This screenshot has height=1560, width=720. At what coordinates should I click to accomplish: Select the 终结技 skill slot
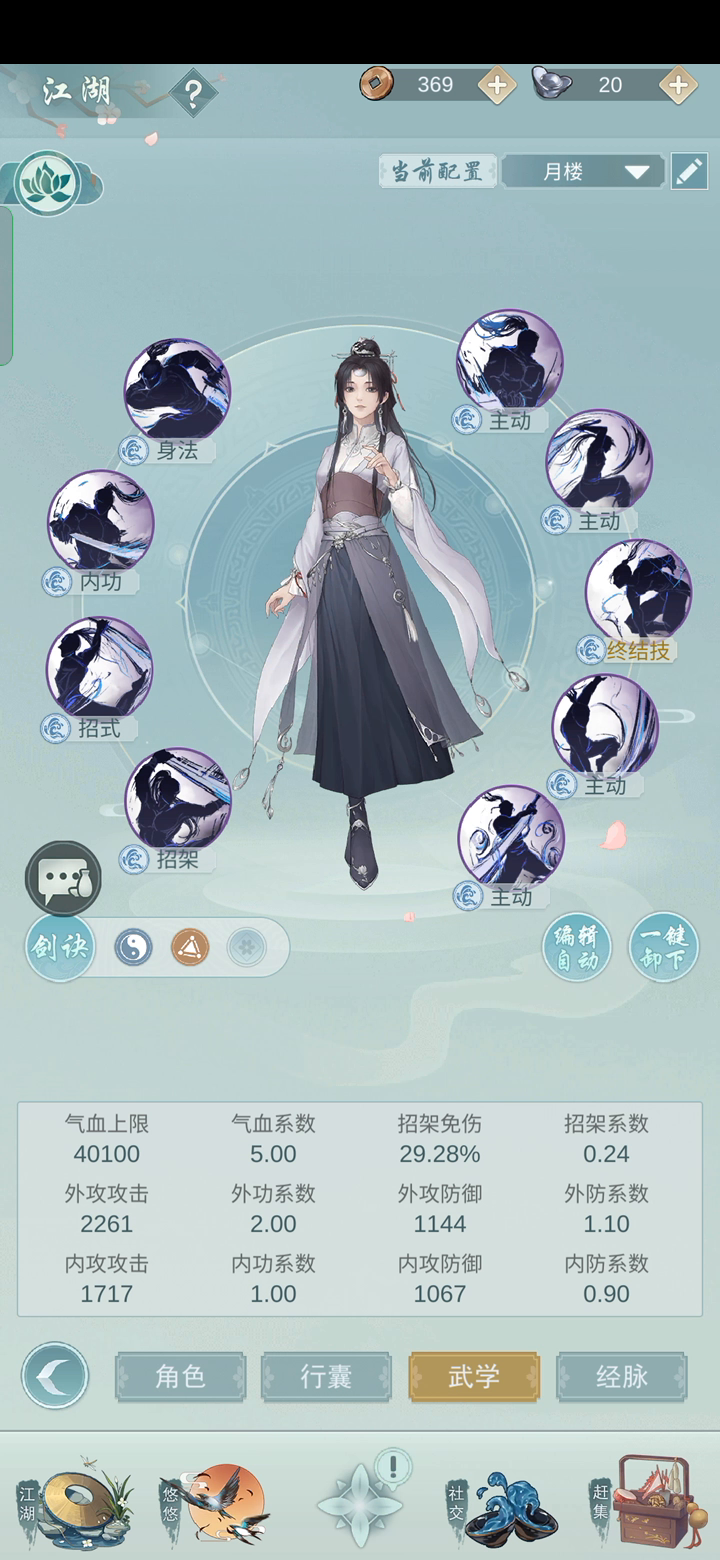click(638, 591)
